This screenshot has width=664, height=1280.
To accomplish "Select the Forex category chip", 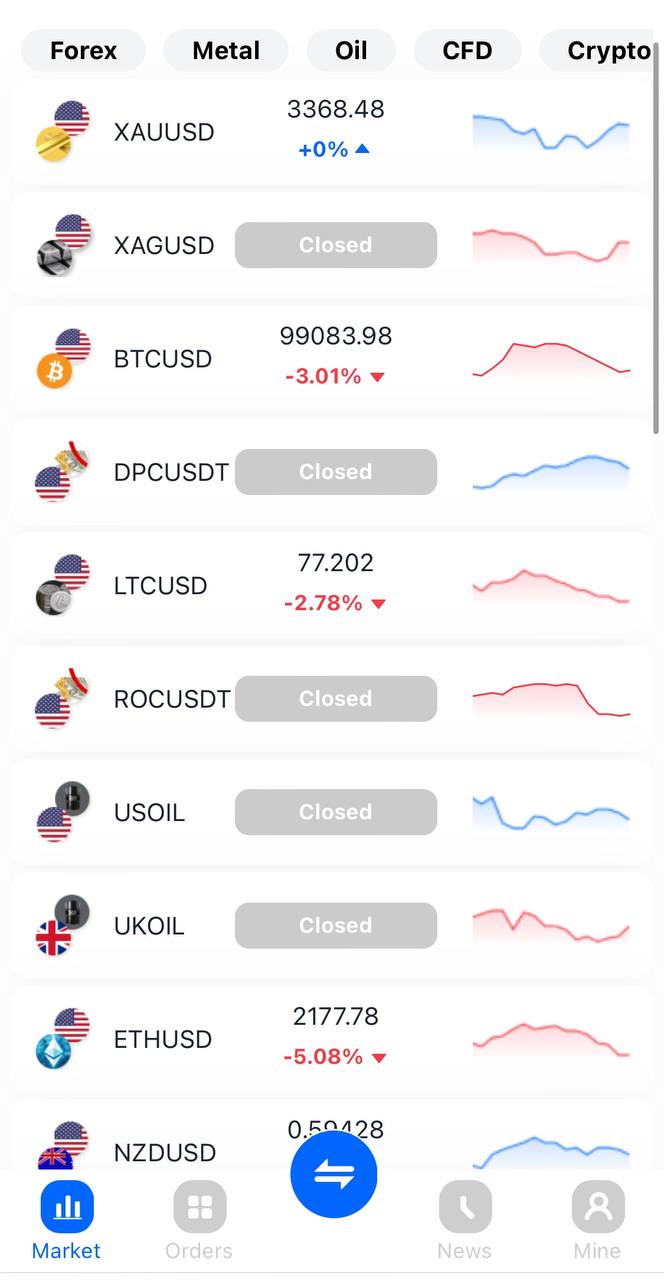I will coord(84,50).
